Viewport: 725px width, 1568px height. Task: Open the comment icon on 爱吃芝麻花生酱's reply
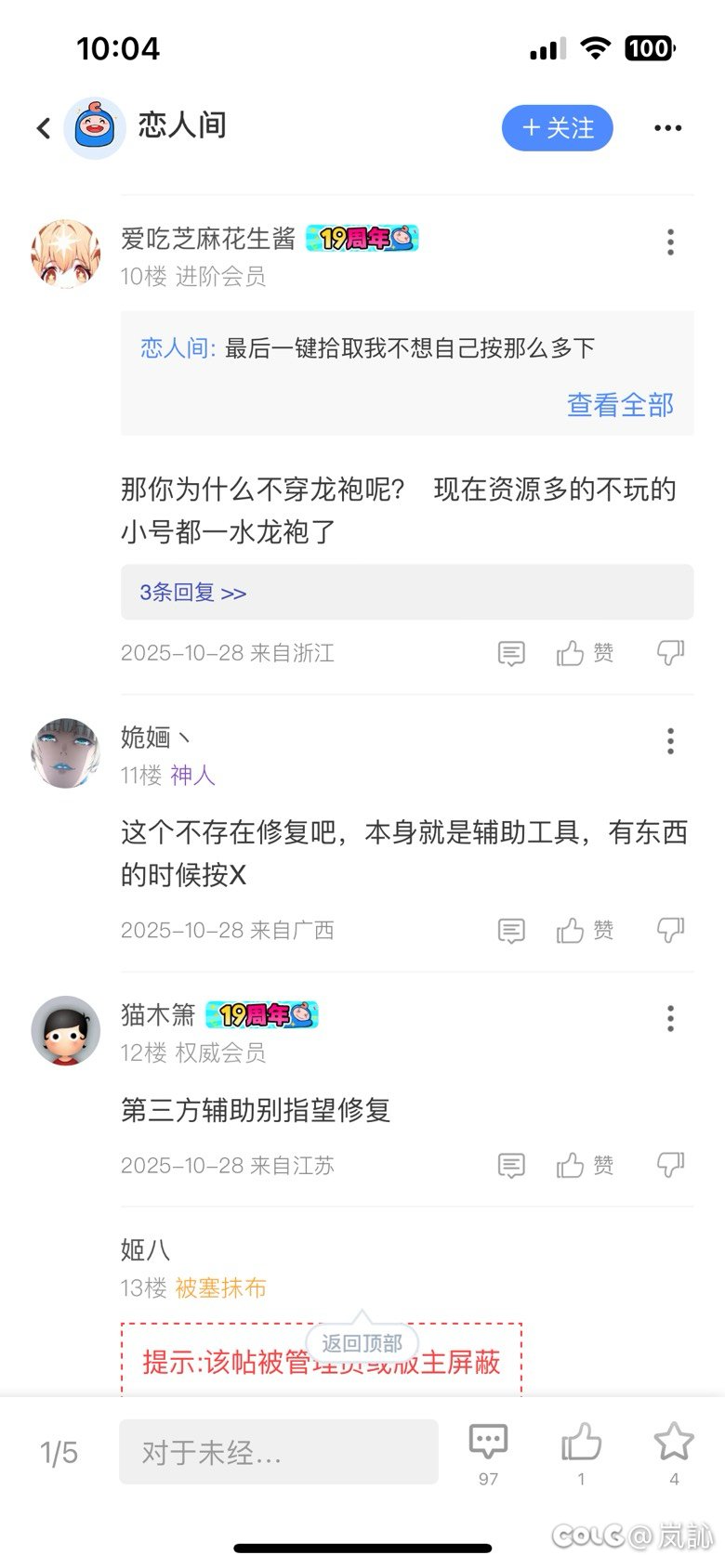pyautogui.click(x=511, y=652)
